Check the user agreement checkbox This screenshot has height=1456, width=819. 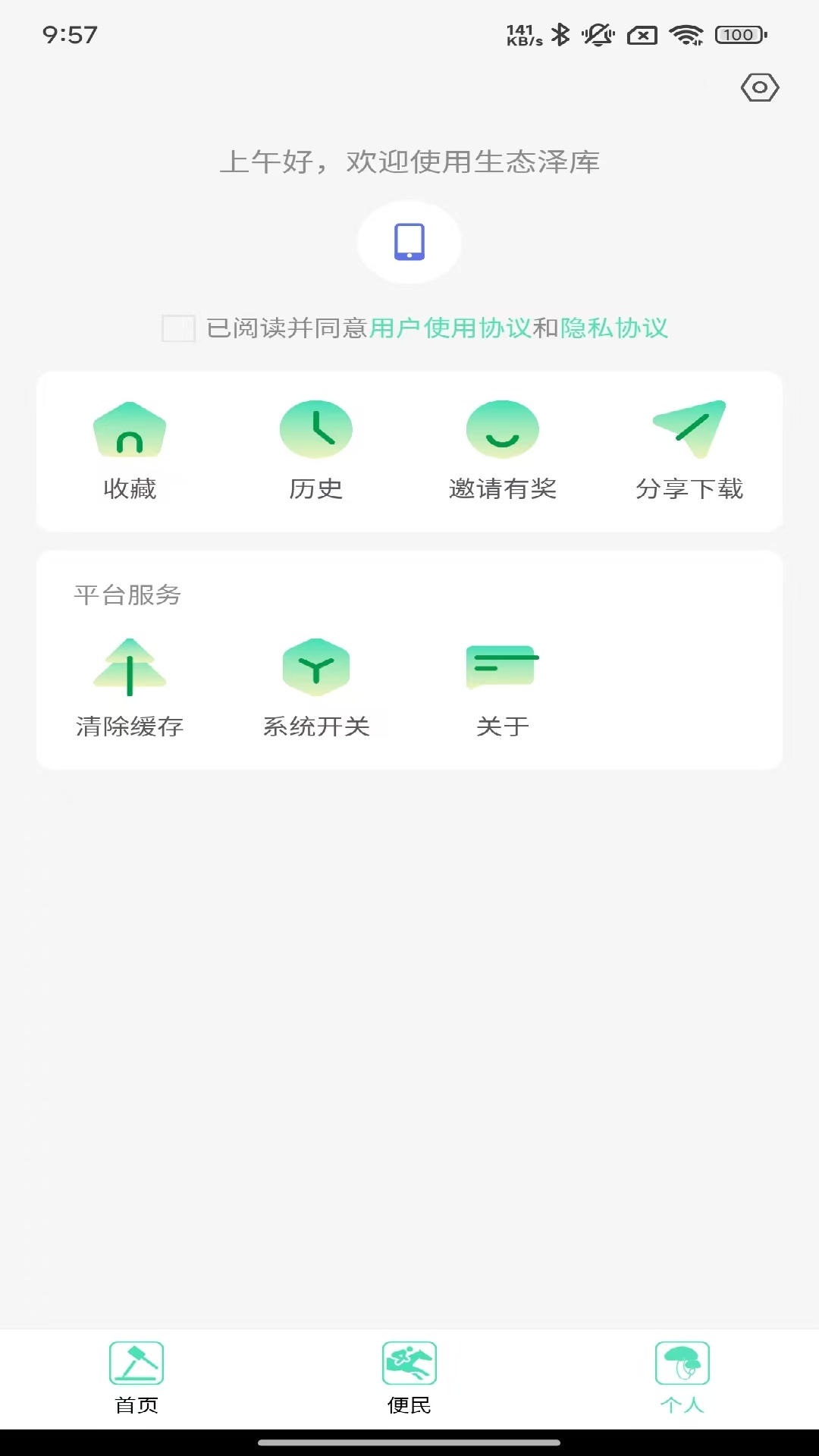179,329
